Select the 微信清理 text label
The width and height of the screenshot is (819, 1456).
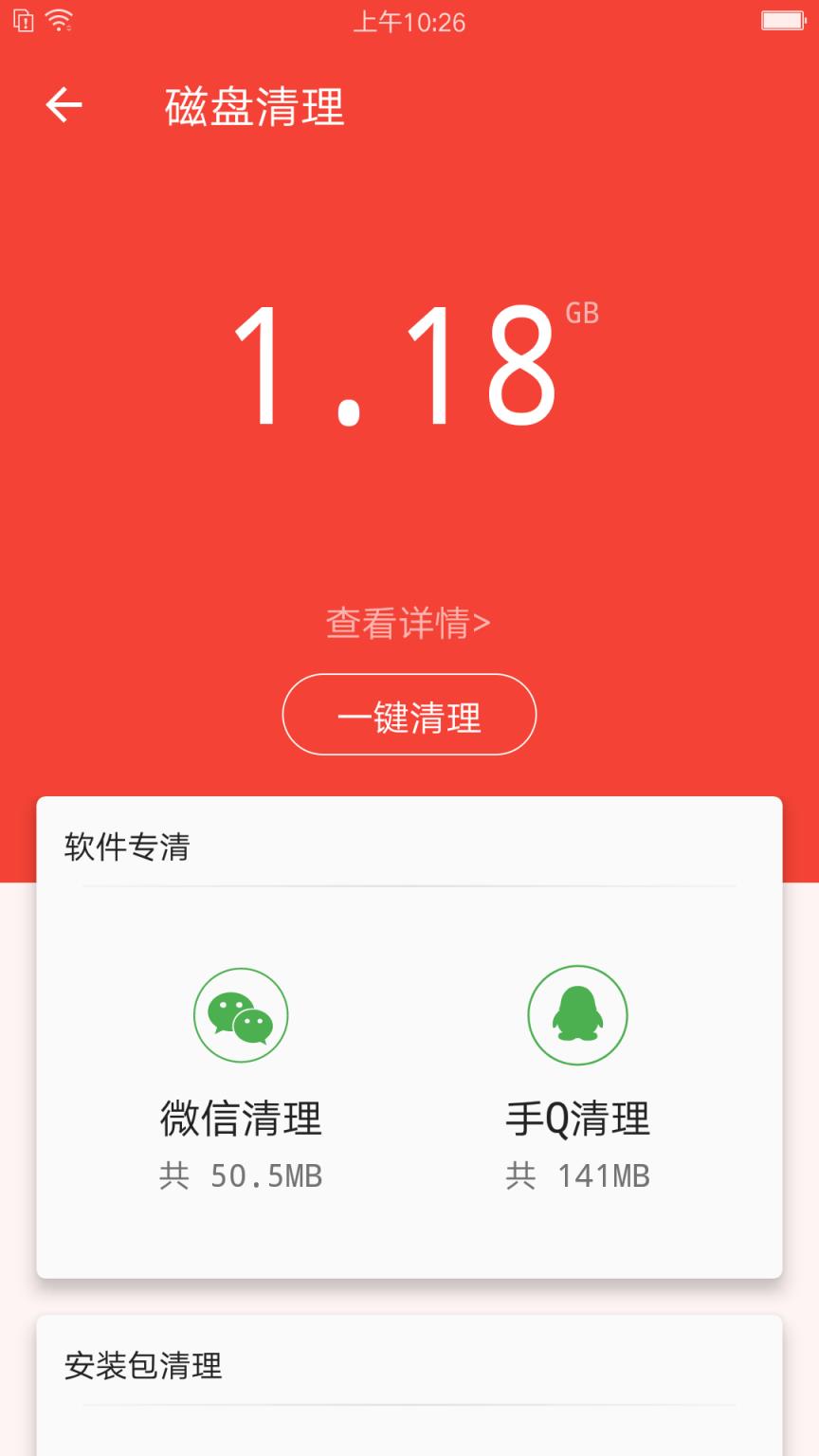241,1120
